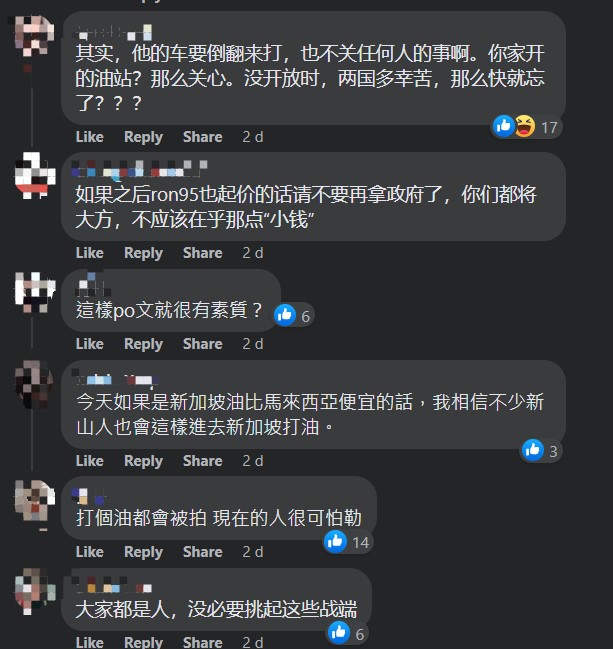This screenshot has width=613, height=649.
Task: Like the comment 大家都是人，没必要挑起这些战端
Action: click(x=89, y=642)
